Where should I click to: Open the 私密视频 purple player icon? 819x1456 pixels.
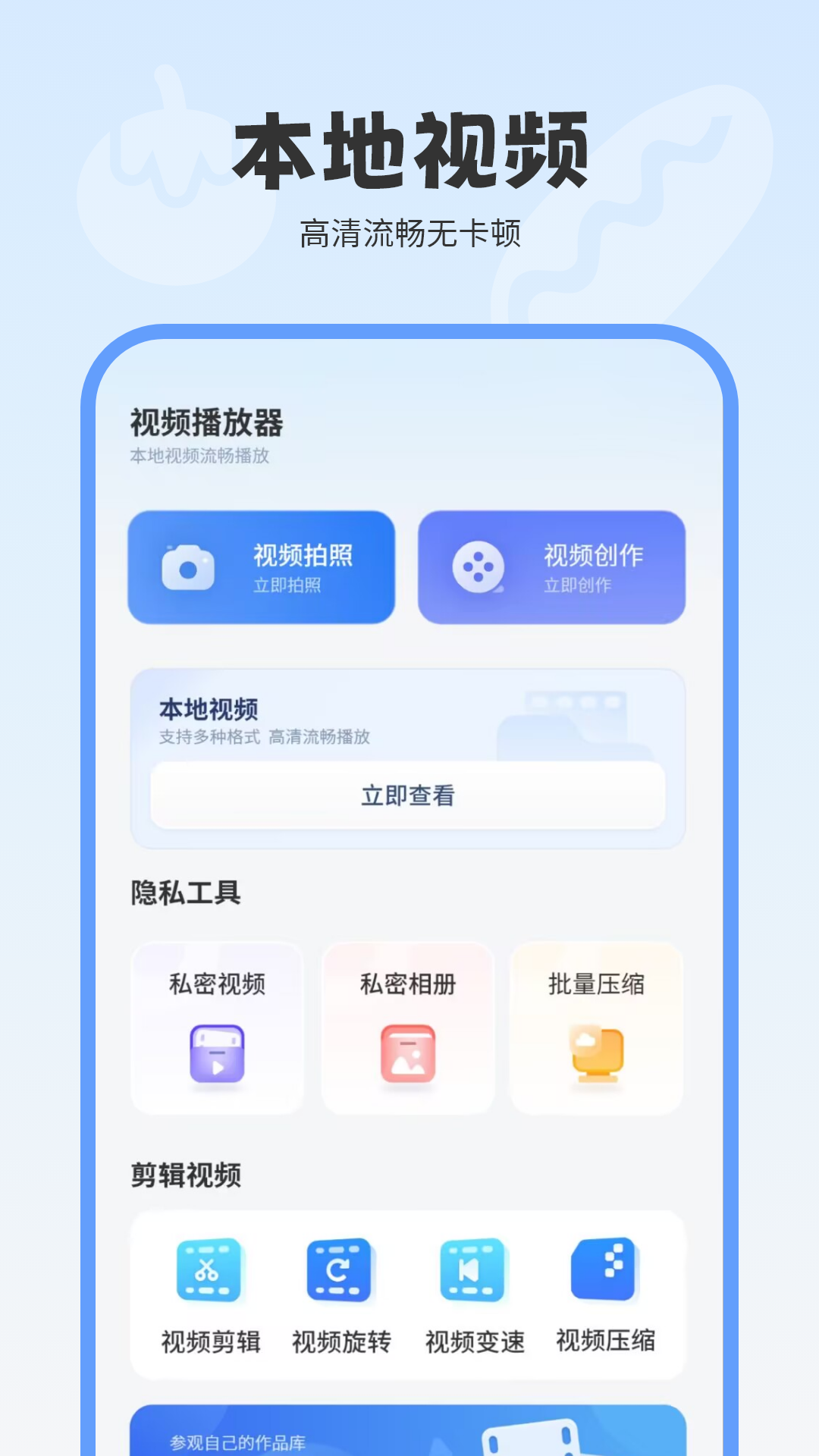click(218, 1054)
